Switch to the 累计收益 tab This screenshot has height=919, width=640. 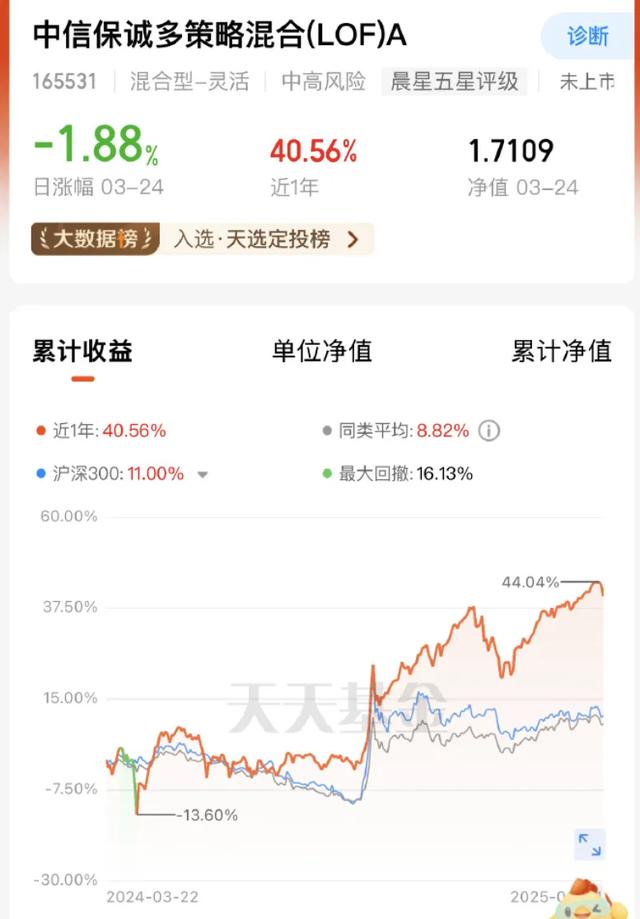[x=83, y=351]
